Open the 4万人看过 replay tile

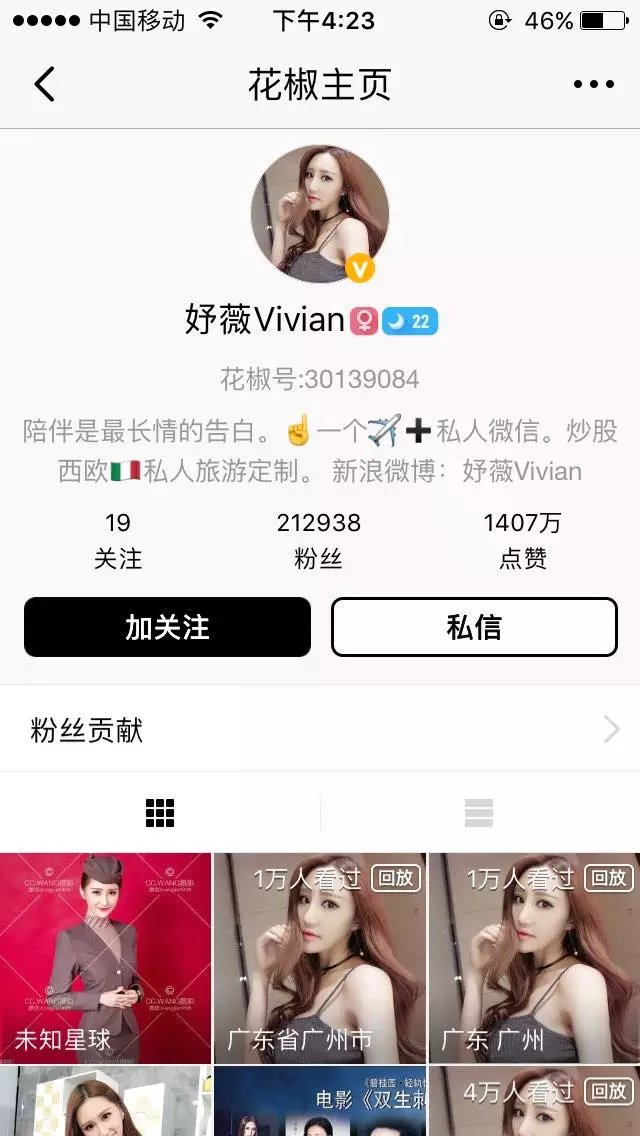(x=534, y=1101)
